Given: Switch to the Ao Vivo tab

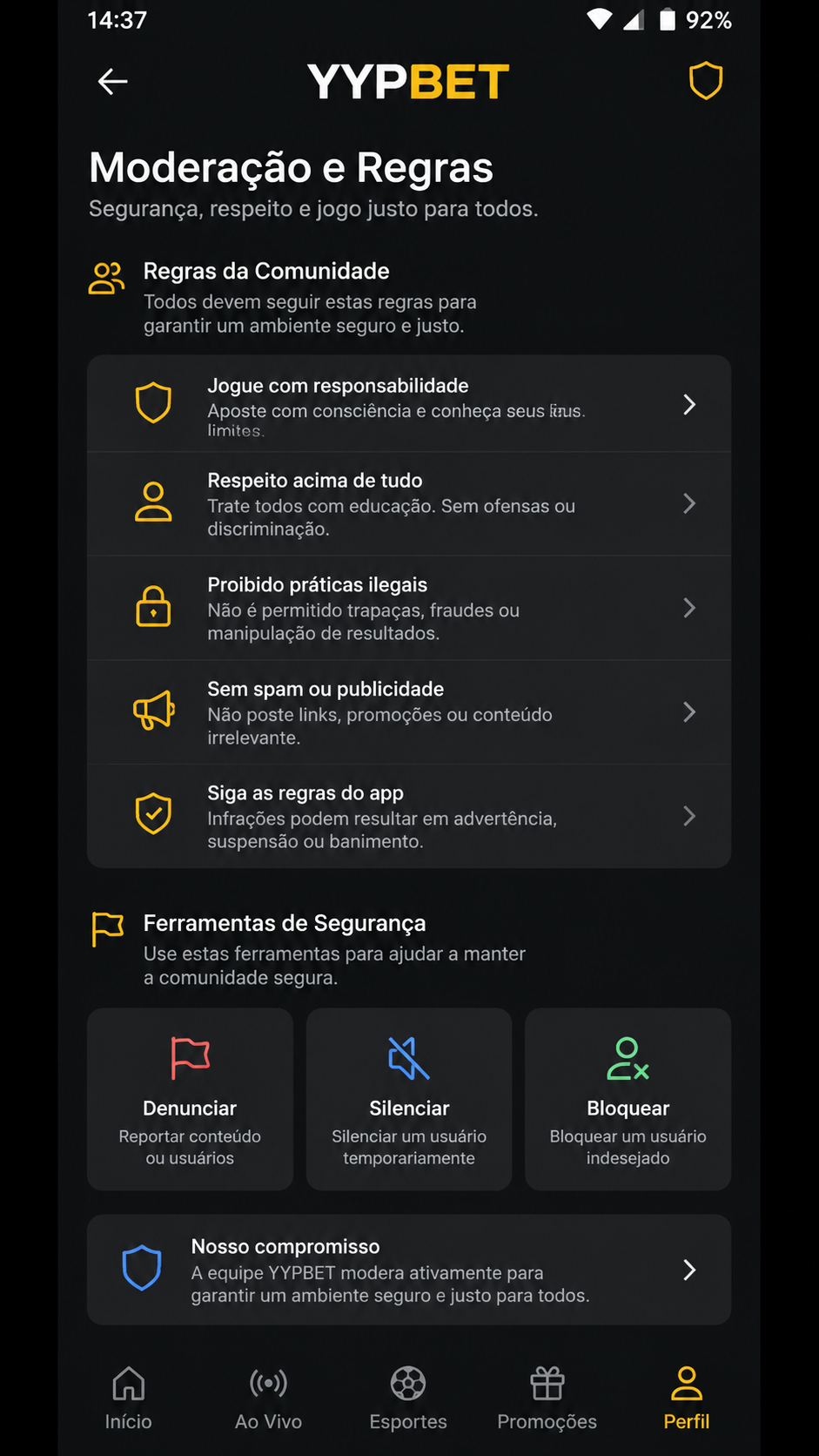Looking at the screenshot, I should pos(268,1399).
